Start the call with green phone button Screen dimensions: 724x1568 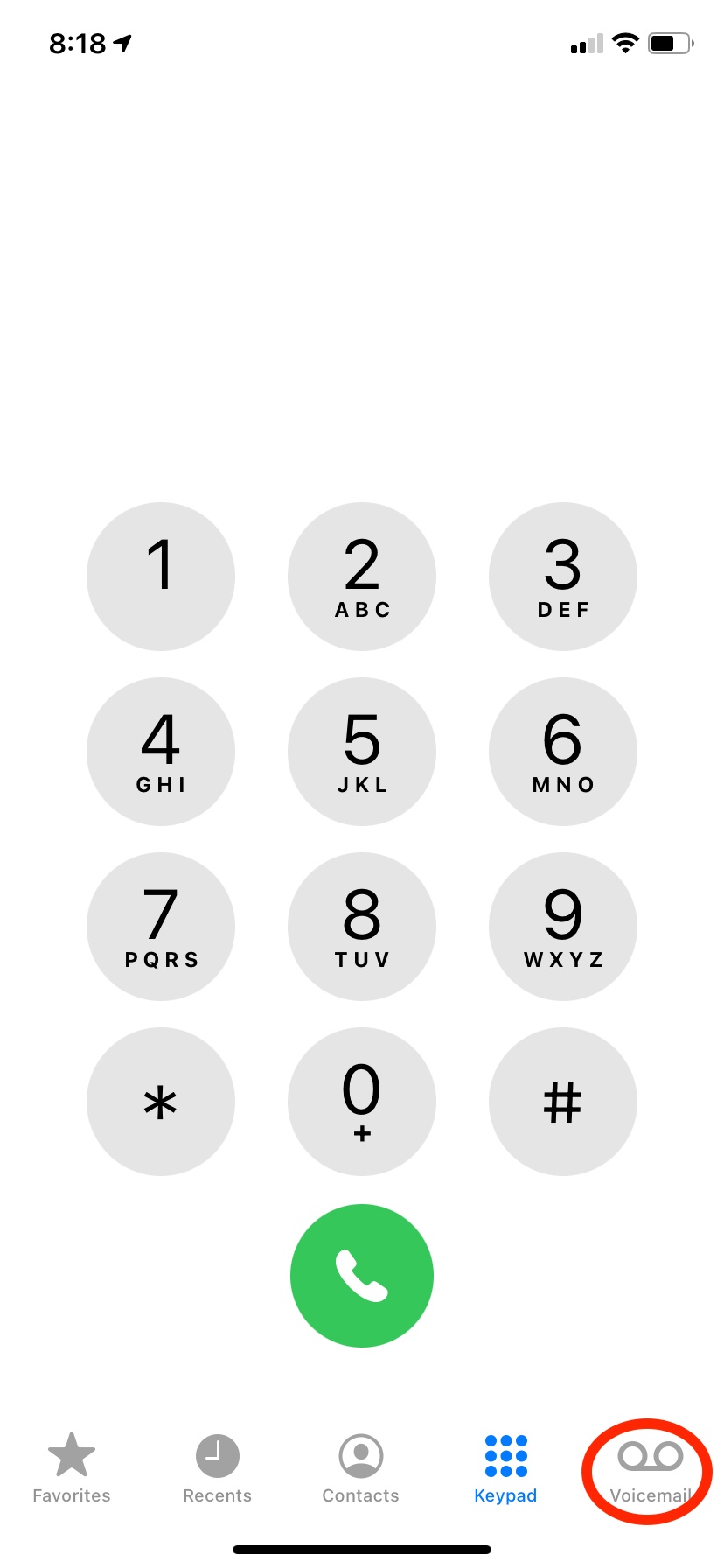coord(362,1276)
